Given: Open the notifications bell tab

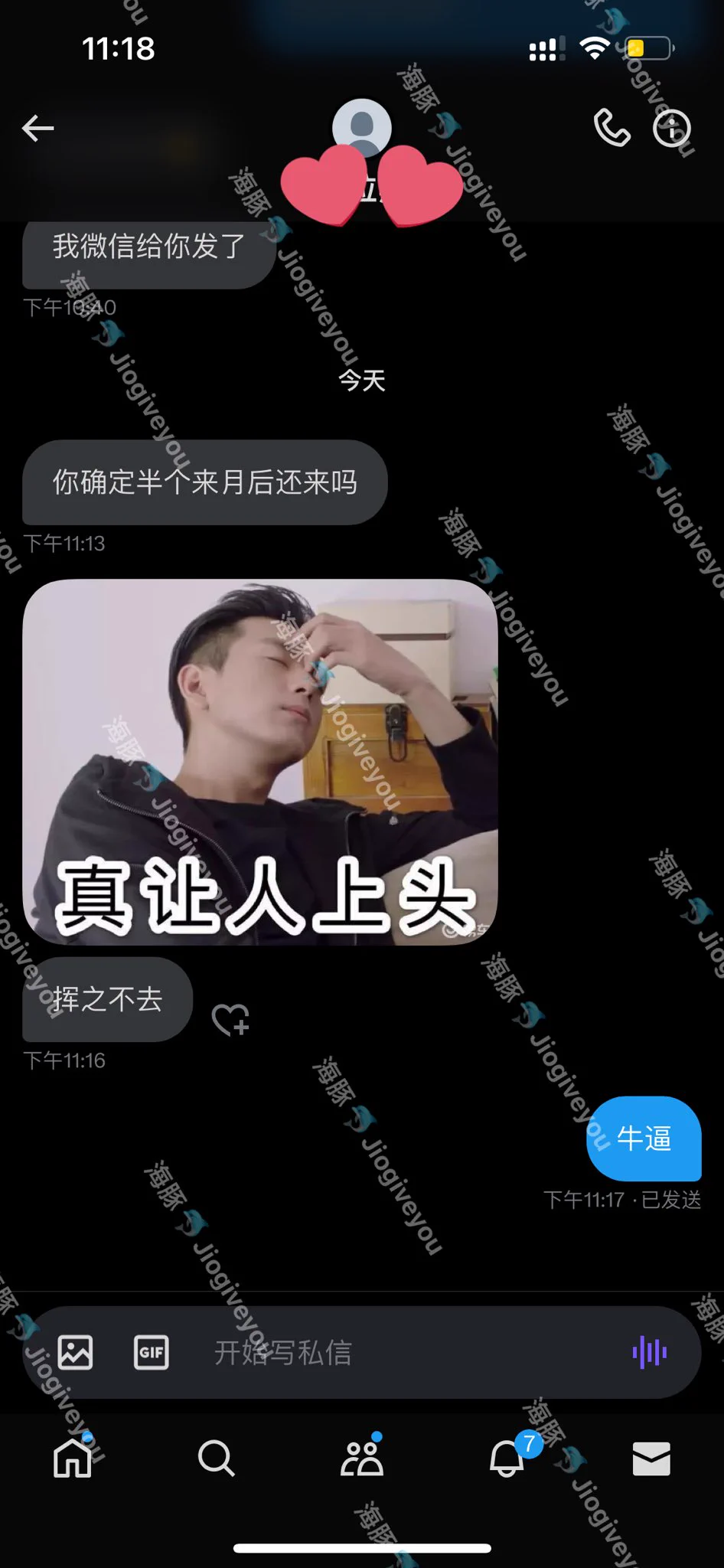Looking at the screenshot, I should (x=507, y=1458).
